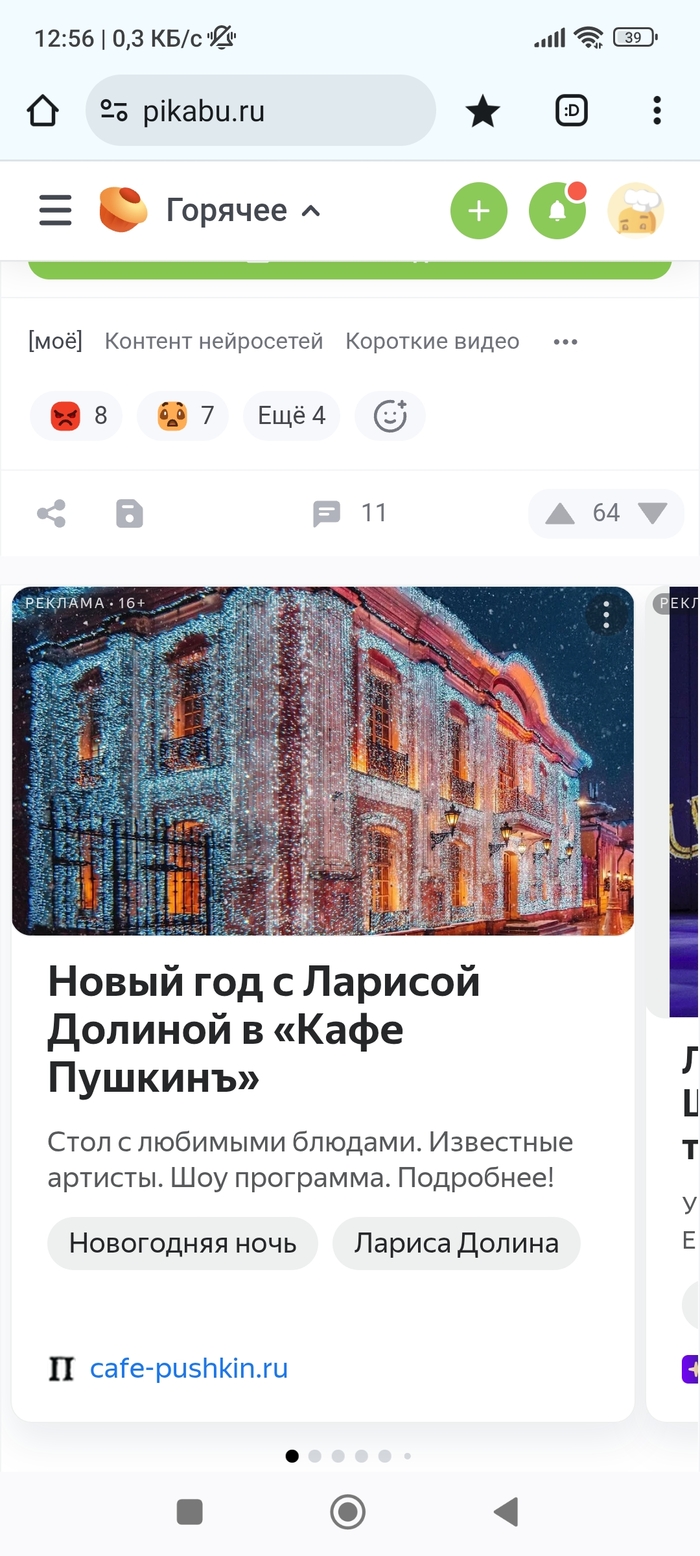
Task: Open the browser overflow menu
Action: click(x=656, y=111)
